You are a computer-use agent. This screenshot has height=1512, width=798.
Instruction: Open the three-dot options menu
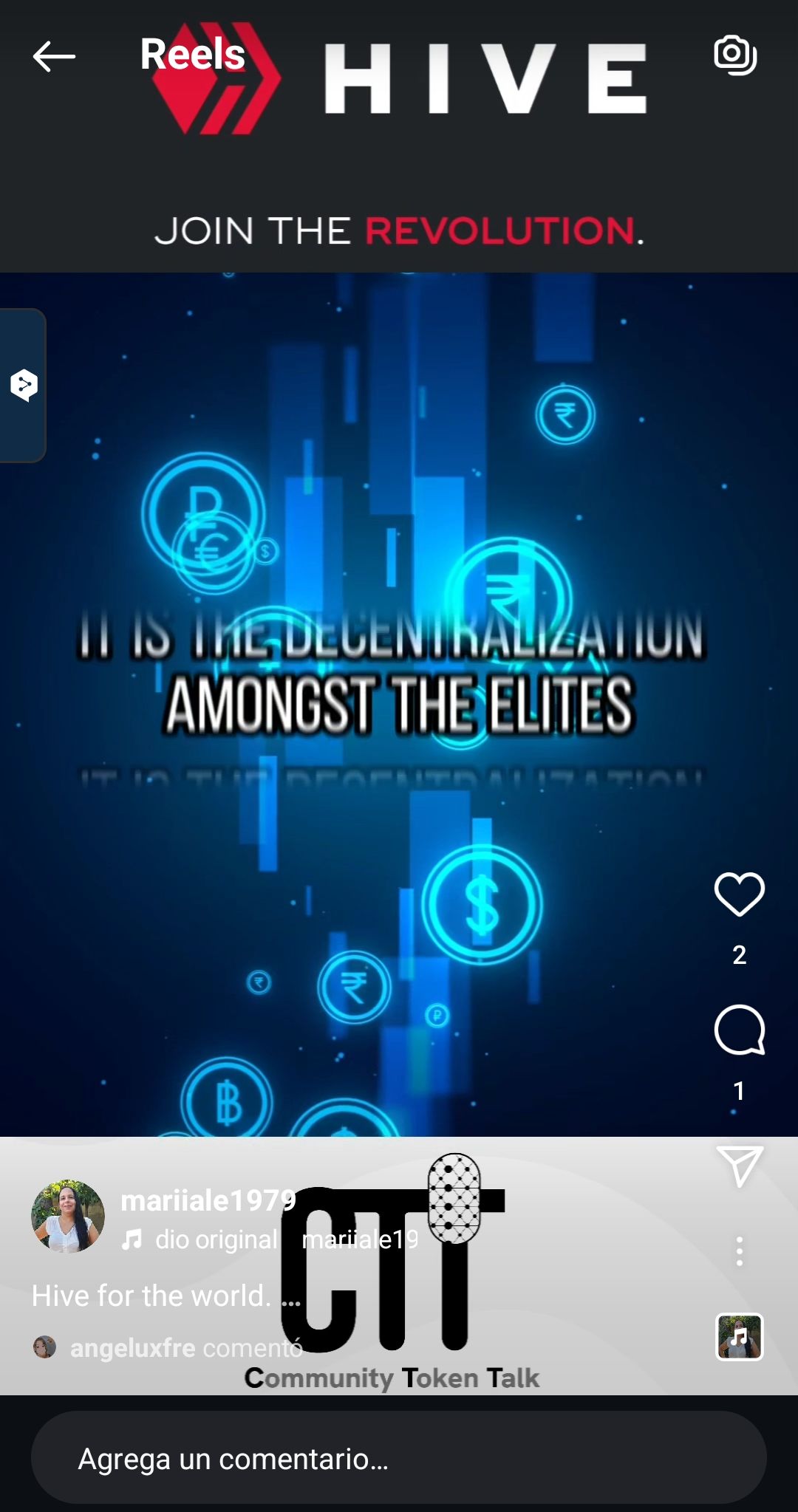pos(739,1251)
